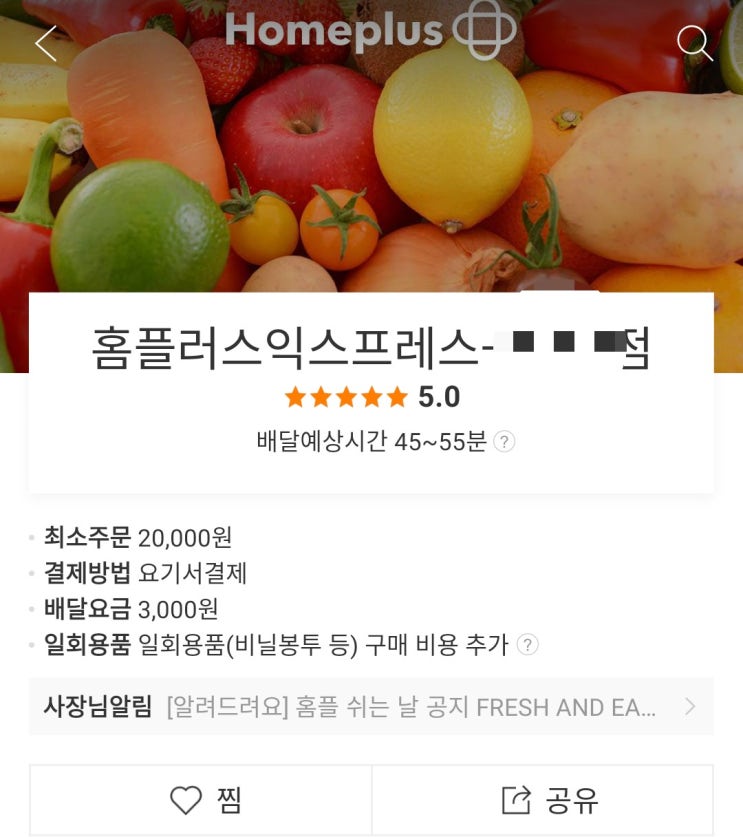Open the 사장님알림 notice row
Screen dimensions: 743x837
point(371,707)
